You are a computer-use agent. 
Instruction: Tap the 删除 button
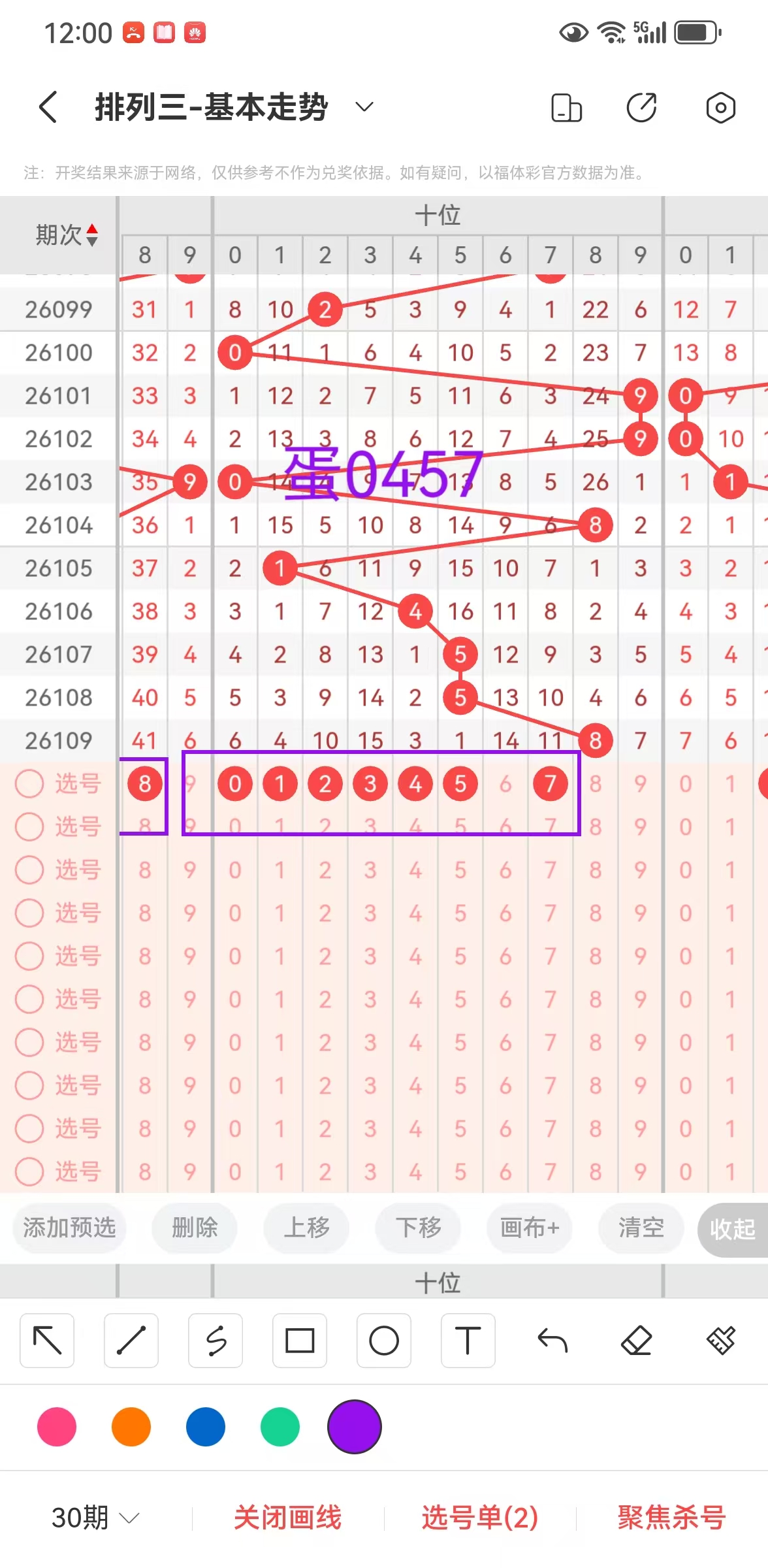coord(195,1228)
